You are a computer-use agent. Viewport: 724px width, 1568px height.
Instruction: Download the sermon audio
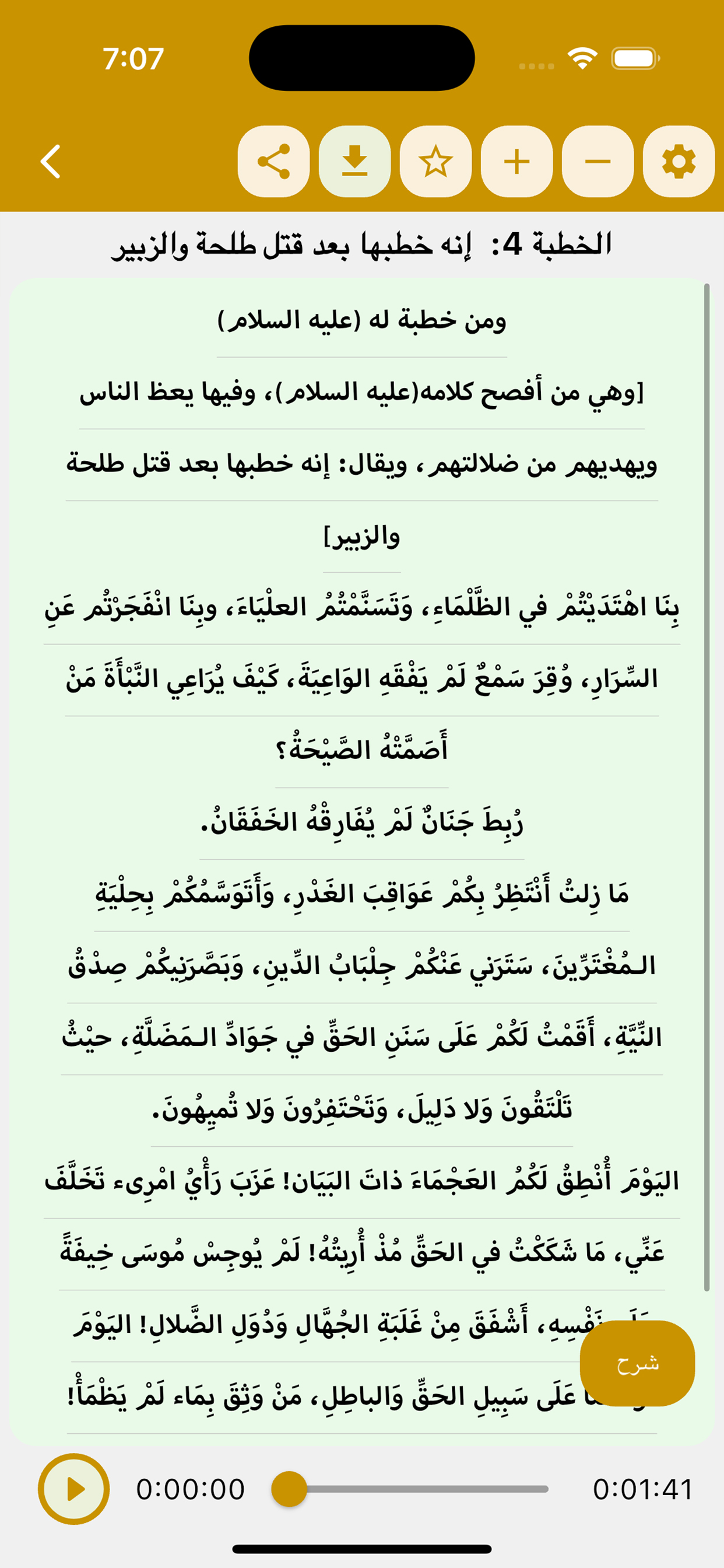coord(354,162)
